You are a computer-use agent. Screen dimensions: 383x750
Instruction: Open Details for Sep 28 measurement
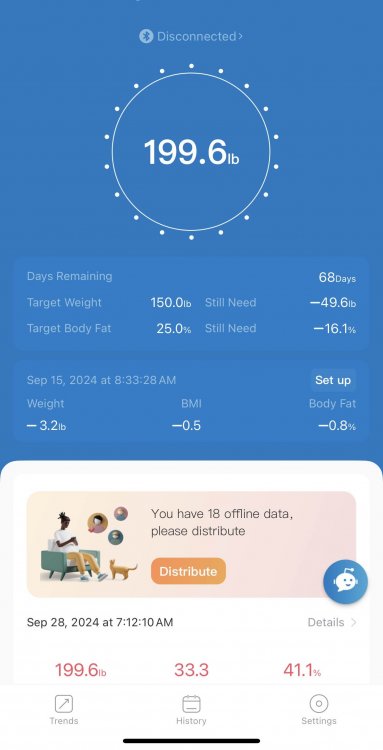tap(332, 622)
